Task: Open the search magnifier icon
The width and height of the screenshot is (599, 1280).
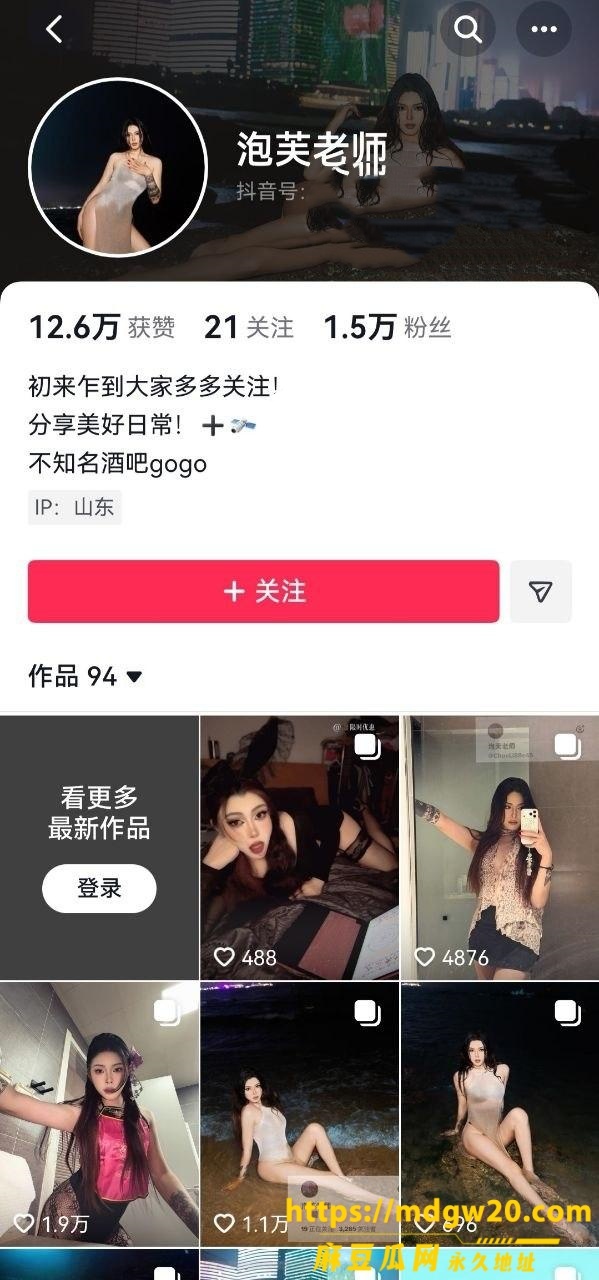Action: [x=468, y=29]
